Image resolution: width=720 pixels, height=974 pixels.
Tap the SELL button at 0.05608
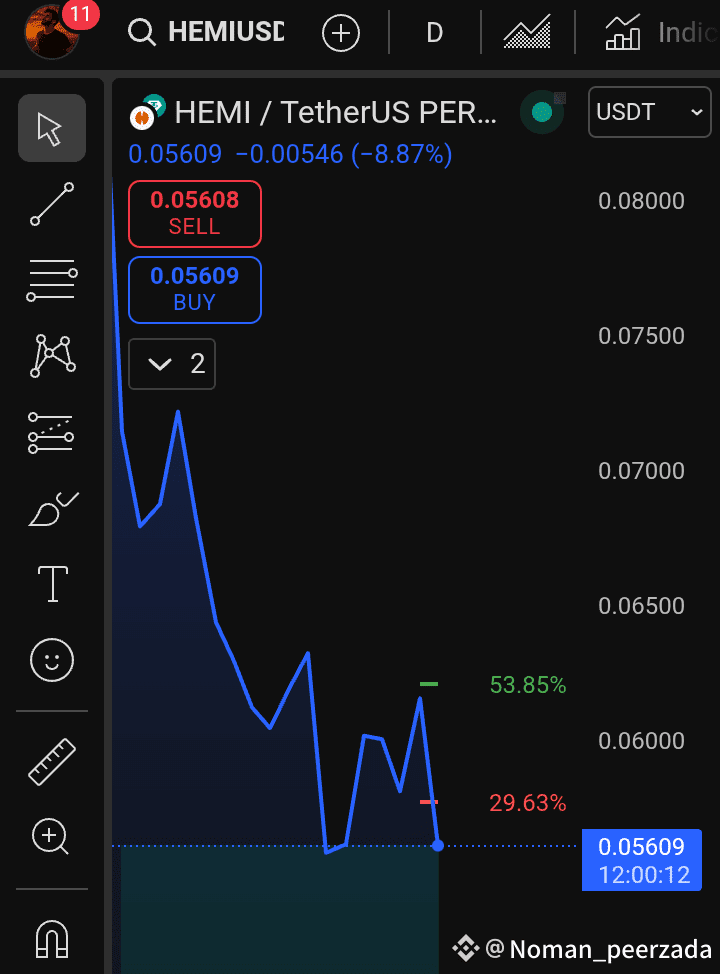[x=194, y=213]
